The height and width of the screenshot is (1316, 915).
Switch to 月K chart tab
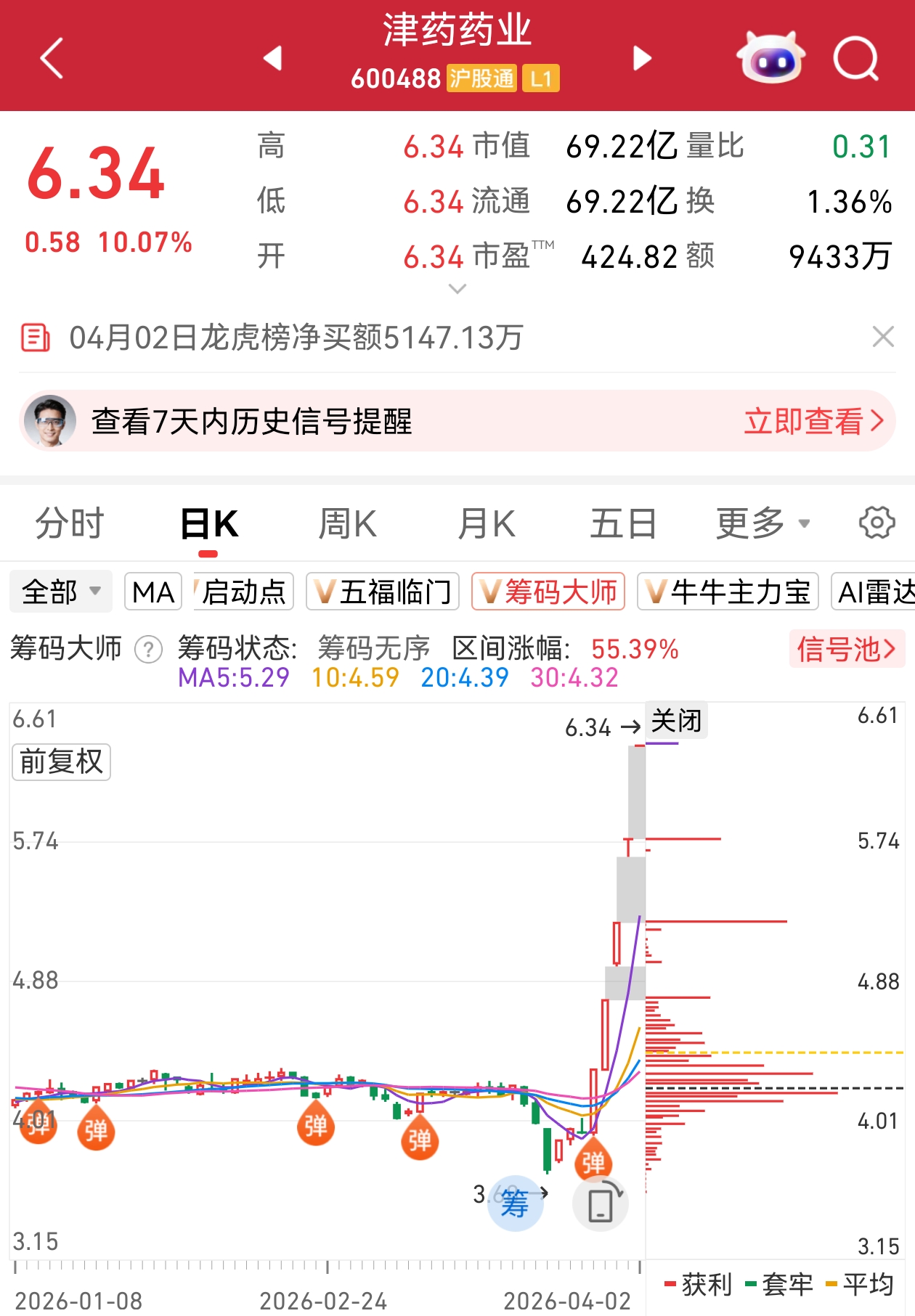tap(486, 524)
